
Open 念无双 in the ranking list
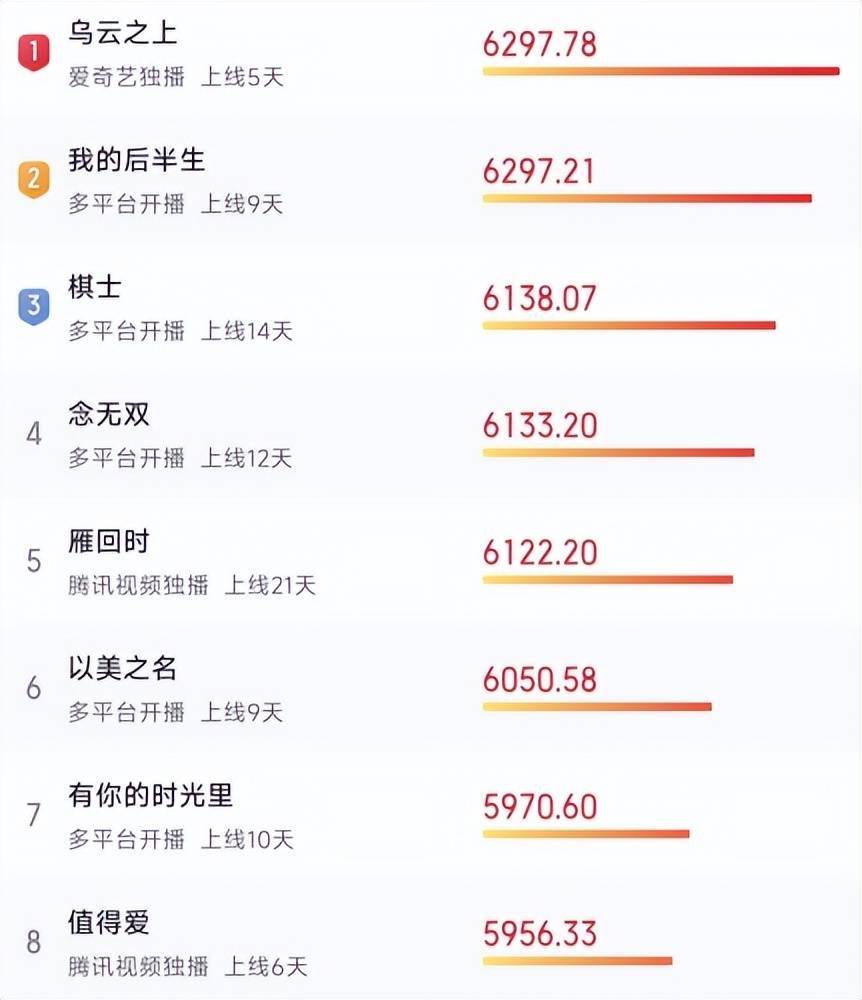[x=109, y=415]
